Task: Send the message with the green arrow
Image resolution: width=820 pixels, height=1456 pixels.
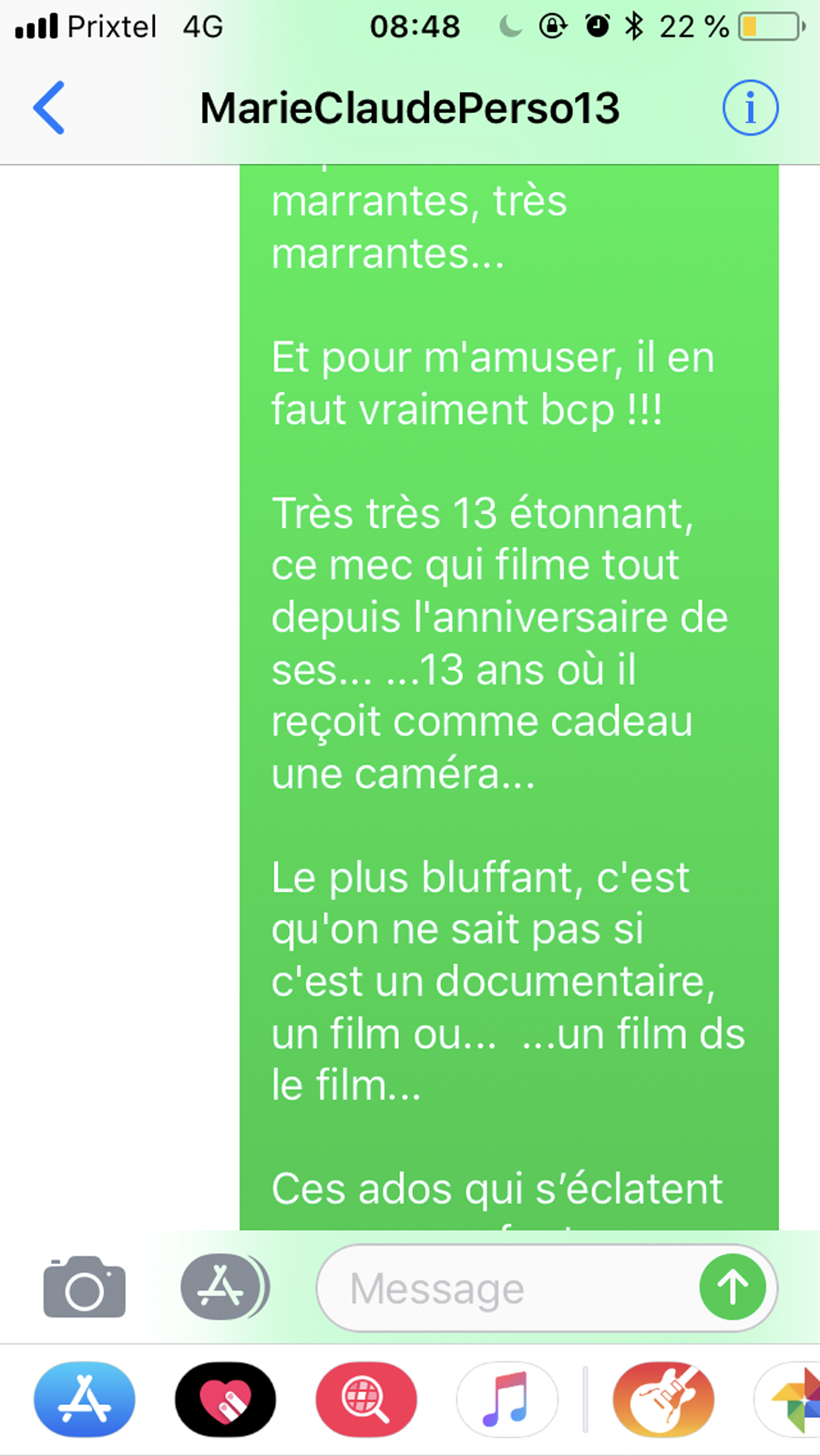Action: [x=733, y=1287]
